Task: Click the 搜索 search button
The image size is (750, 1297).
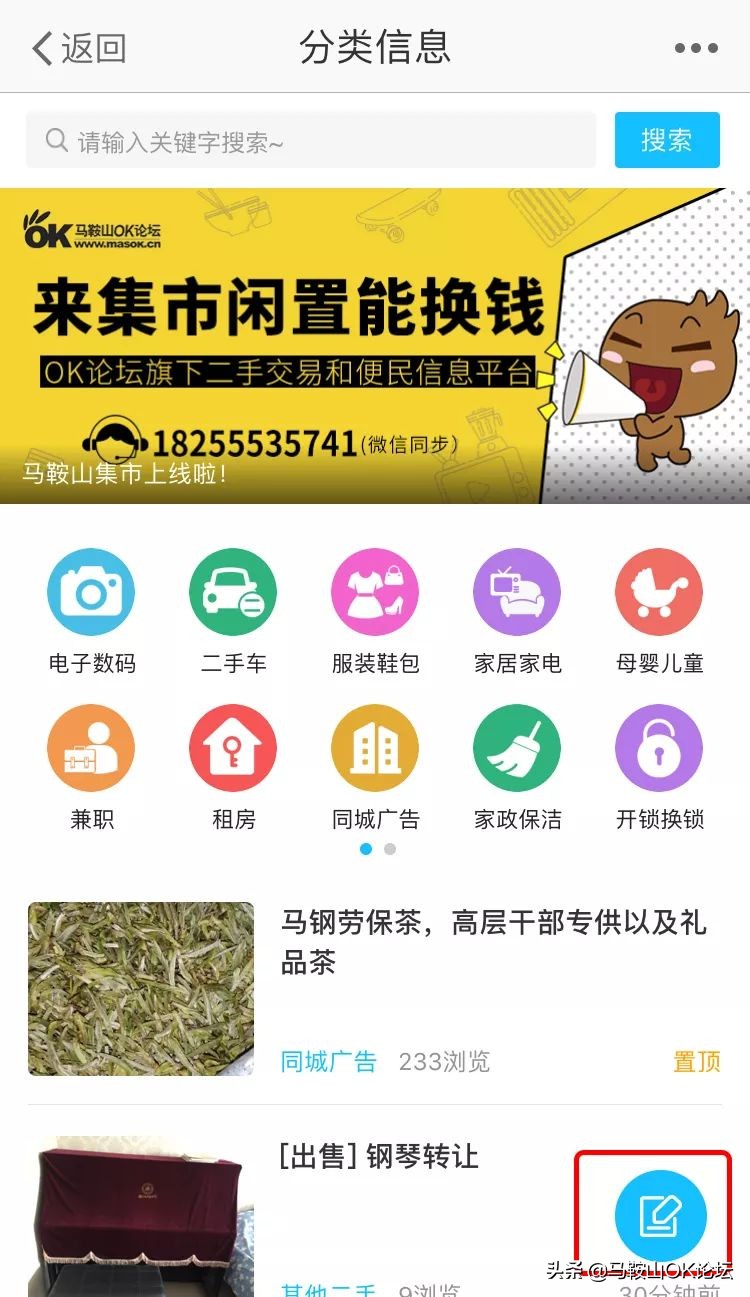Action: (667, 141)
